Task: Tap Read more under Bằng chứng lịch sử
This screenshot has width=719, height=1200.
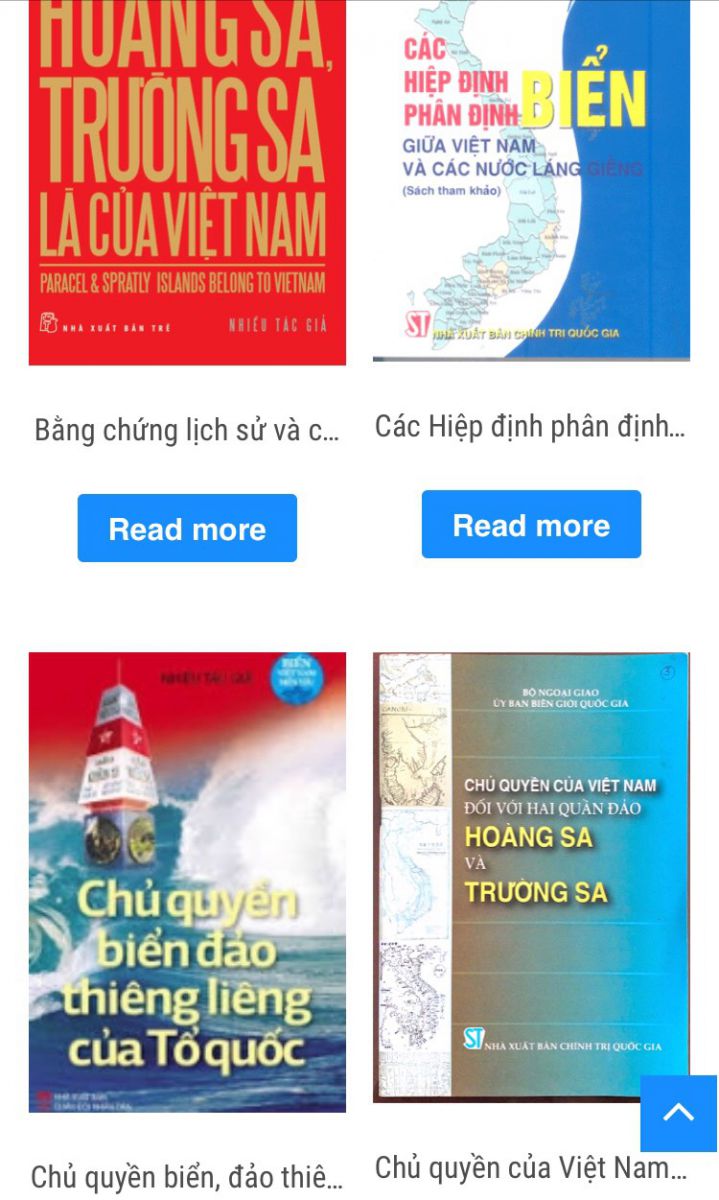Action: pyautogui.click(x=187, y=528)
